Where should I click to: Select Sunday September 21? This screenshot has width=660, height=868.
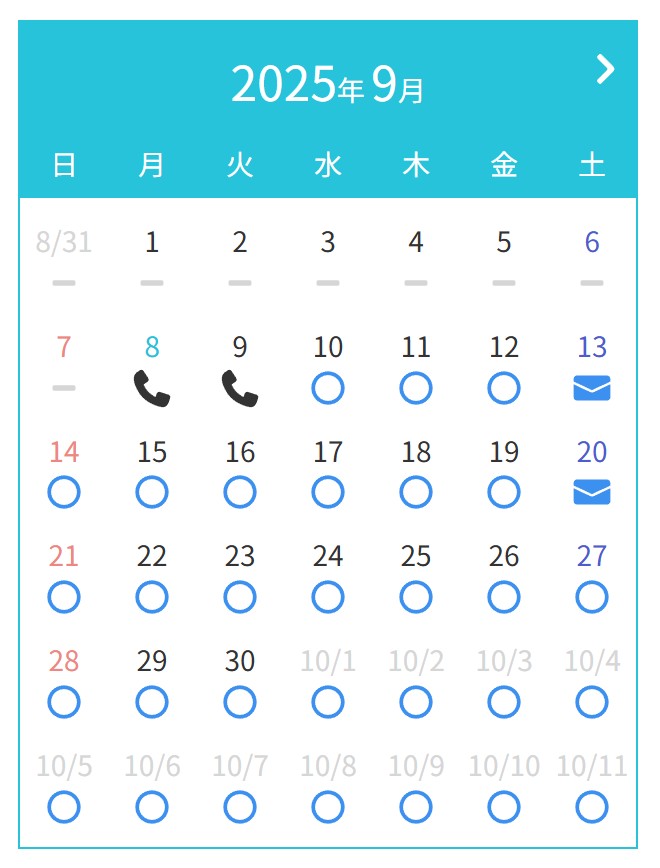(x=64, y=597)
